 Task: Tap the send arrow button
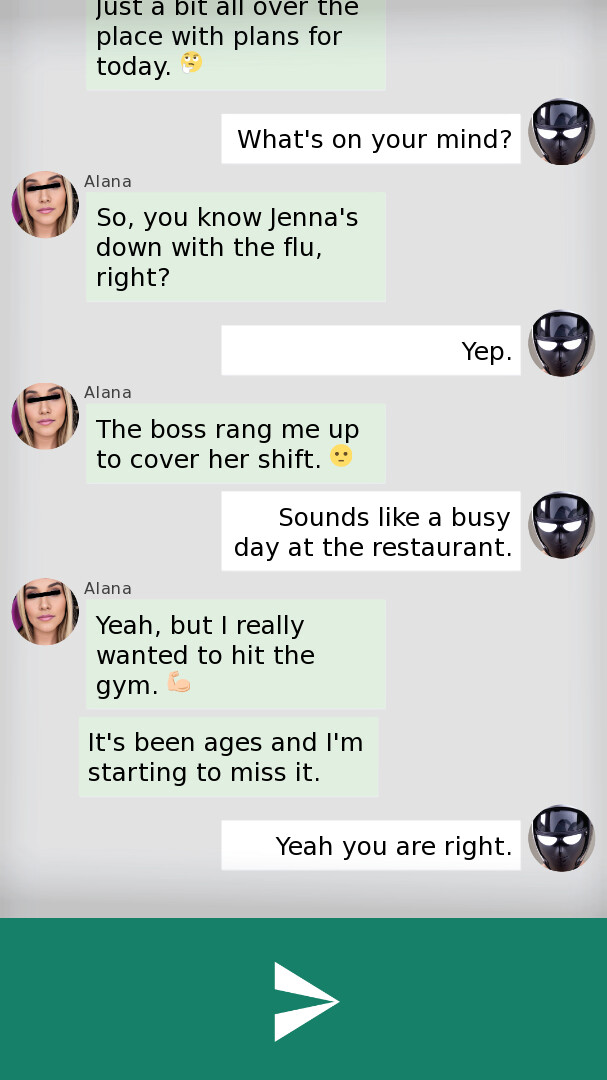pos(305,1001)
